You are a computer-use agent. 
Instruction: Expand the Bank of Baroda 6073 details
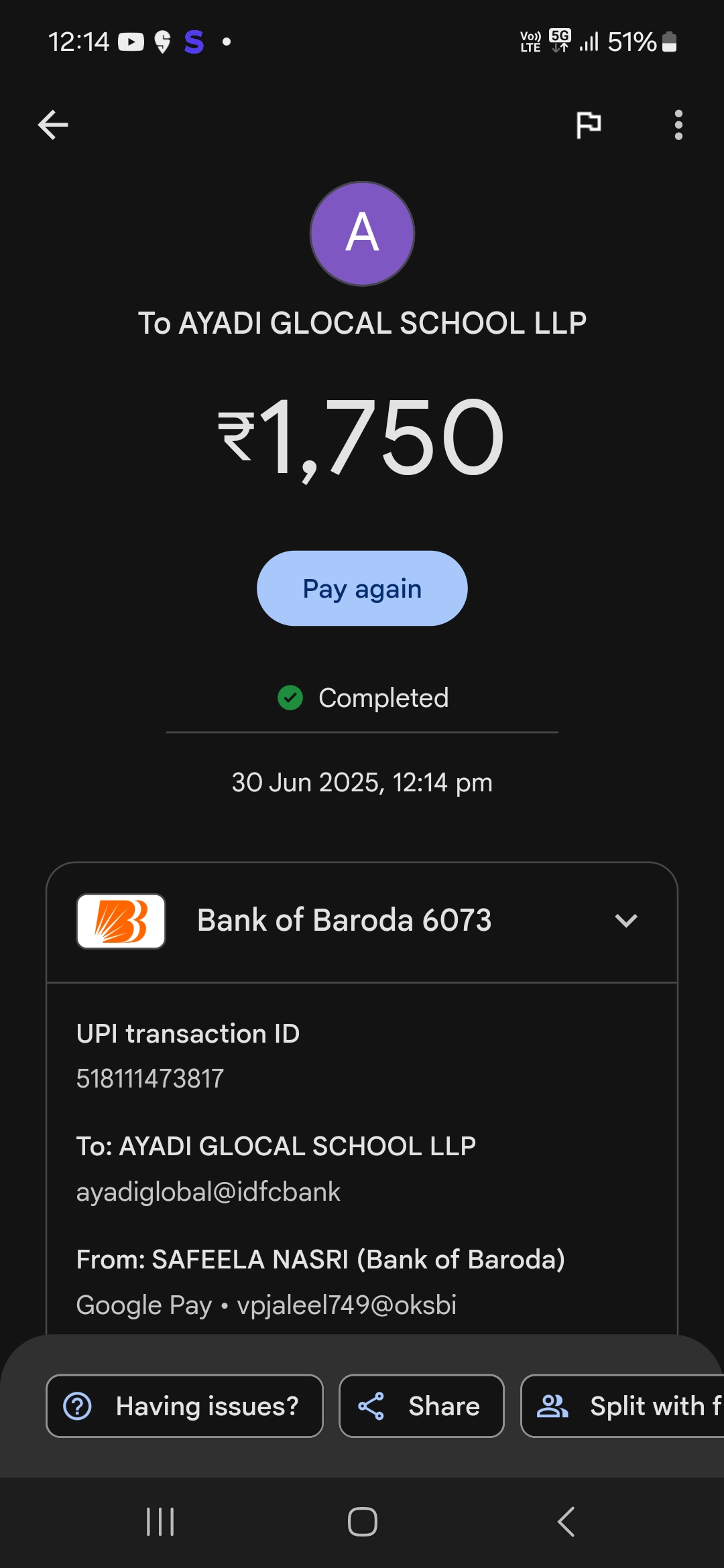(625, 921)
